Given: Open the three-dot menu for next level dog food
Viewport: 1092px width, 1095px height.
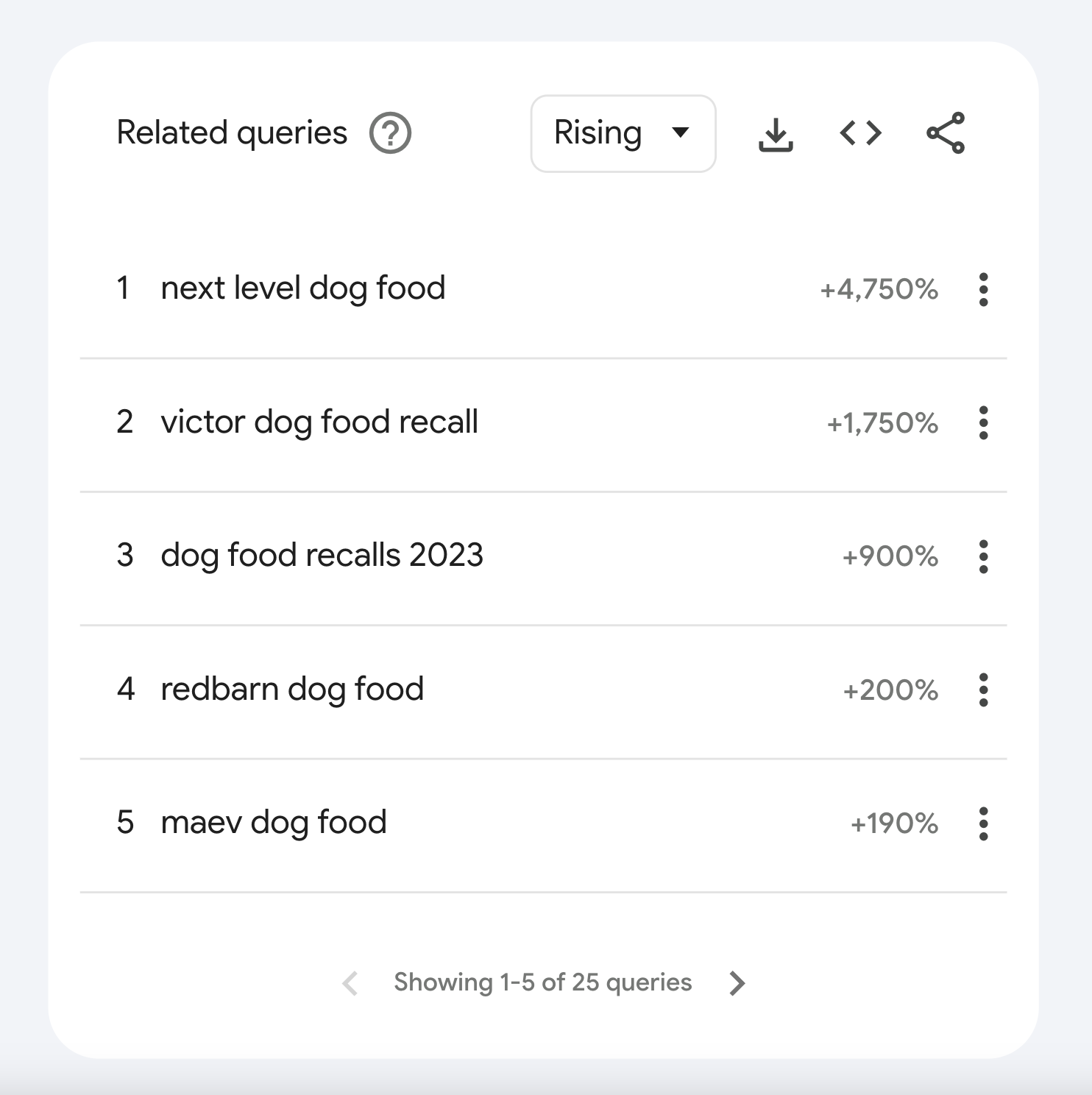Looking at the screenshot, I should 984,289.
